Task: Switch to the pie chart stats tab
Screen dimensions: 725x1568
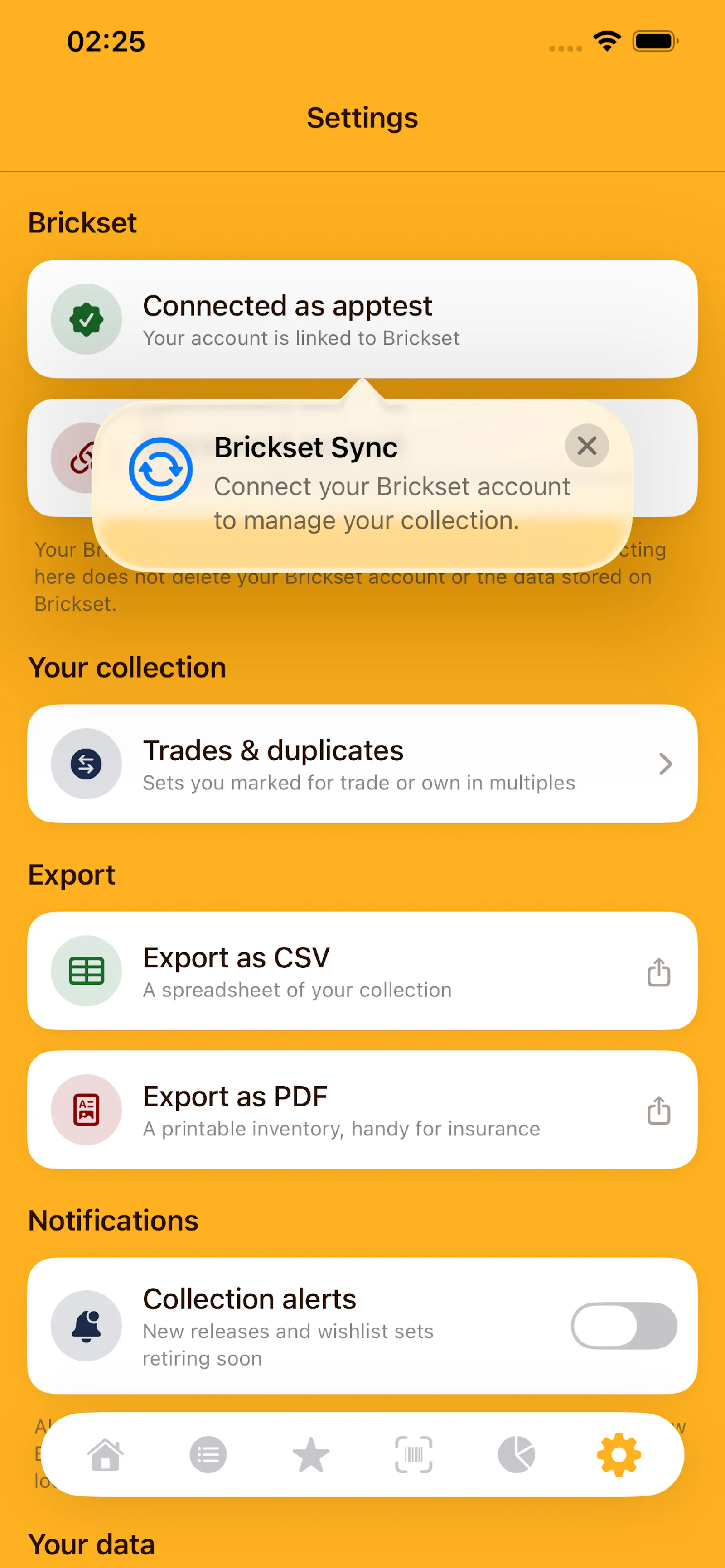Action: [516, 1455]
